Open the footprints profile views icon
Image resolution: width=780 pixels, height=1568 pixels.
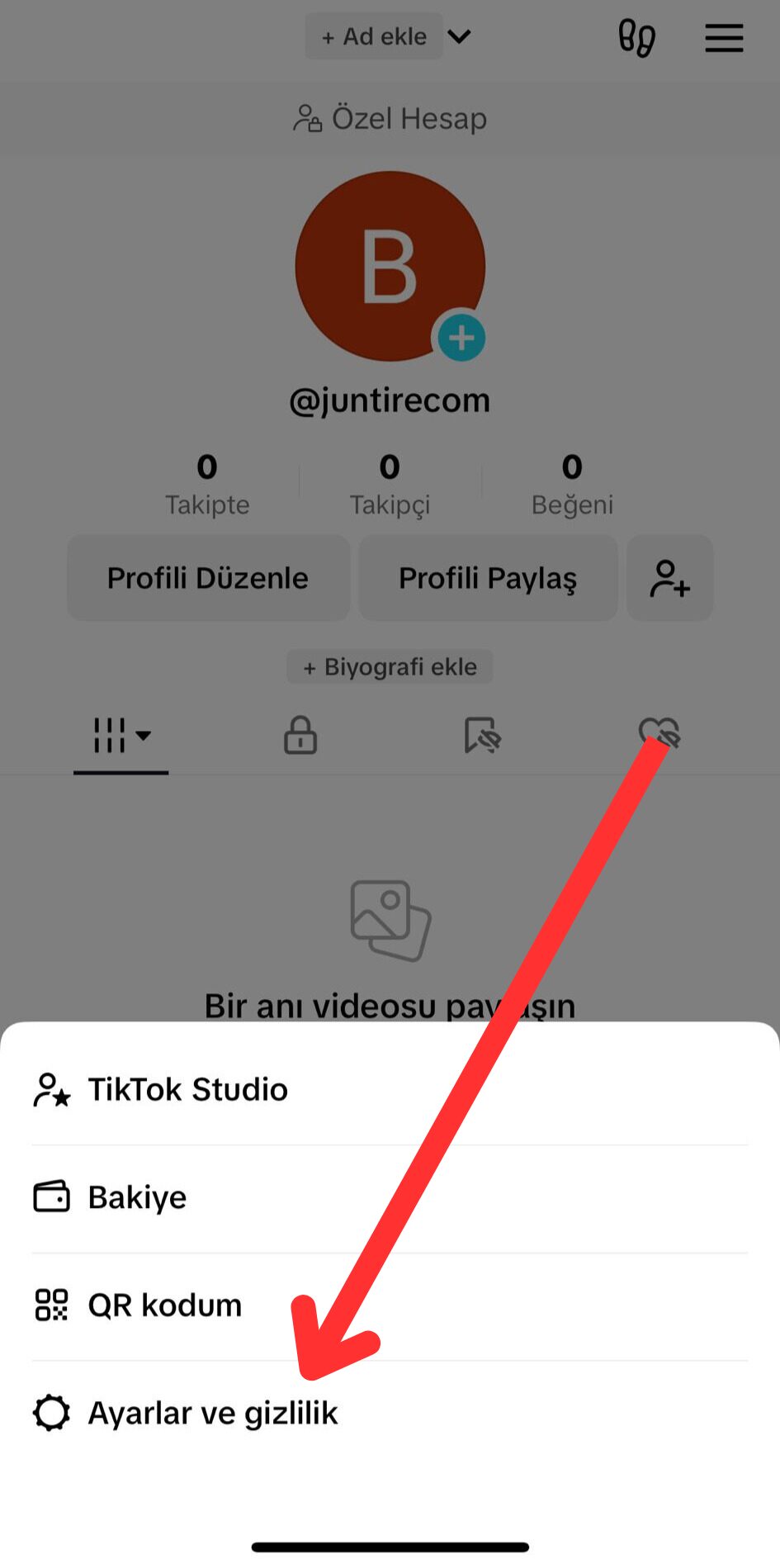636,38
